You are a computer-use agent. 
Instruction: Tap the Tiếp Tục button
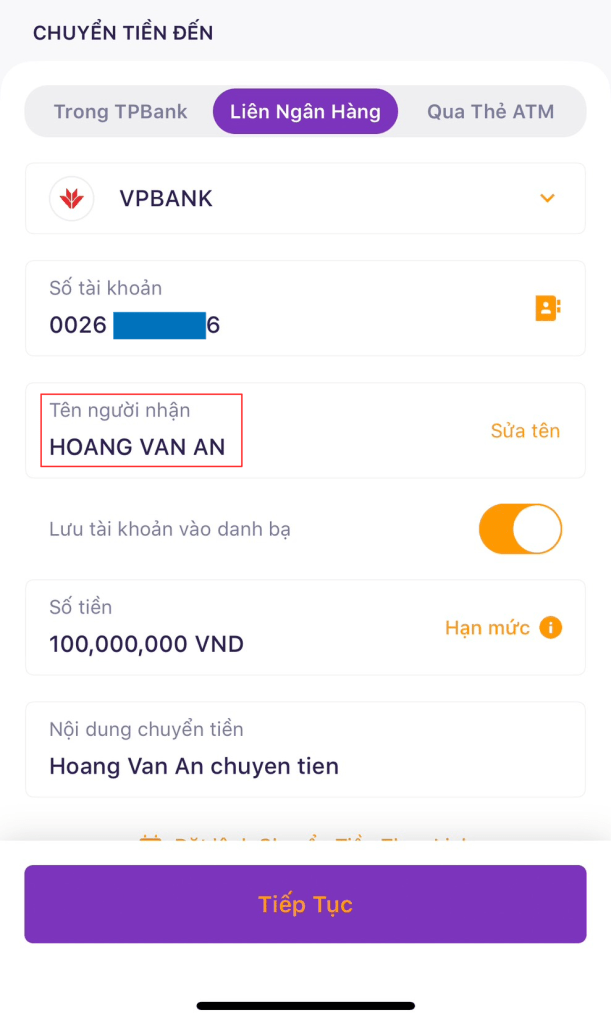[x=305, y=904]
